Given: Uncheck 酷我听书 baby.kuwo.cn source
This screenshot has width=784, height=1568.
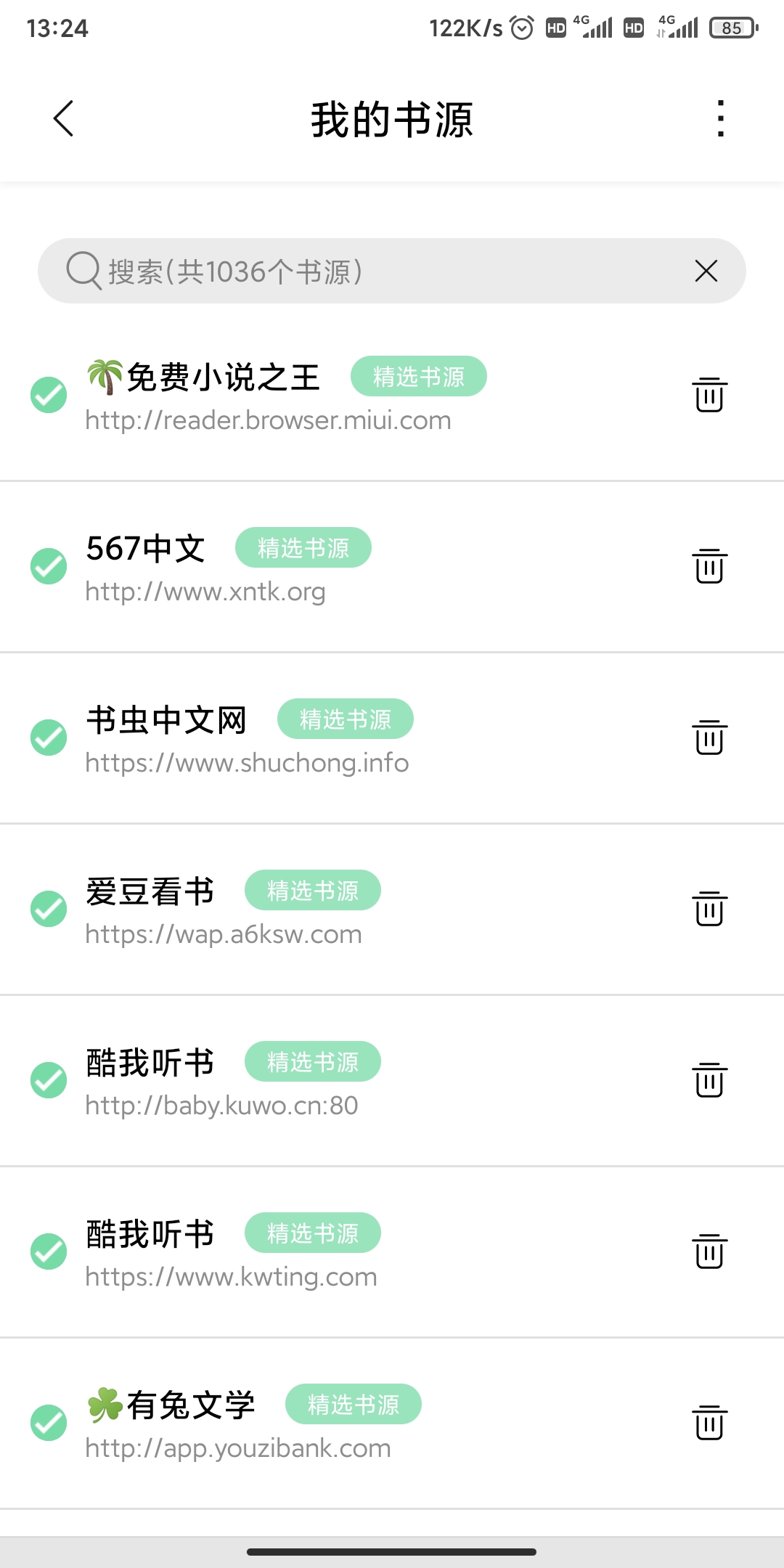Looking at the screenshot, I should click(49, 1080).
